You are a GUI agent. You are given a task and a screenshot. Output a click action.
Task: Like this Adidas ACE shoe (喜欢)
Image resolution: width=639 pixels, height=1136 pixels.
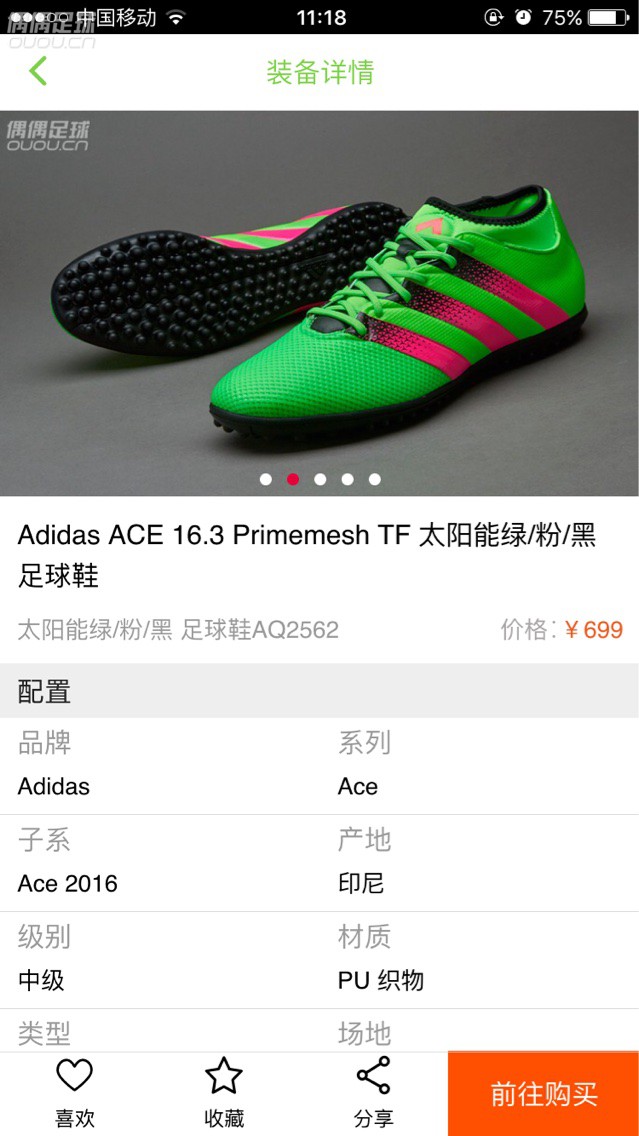[74, 1092]
